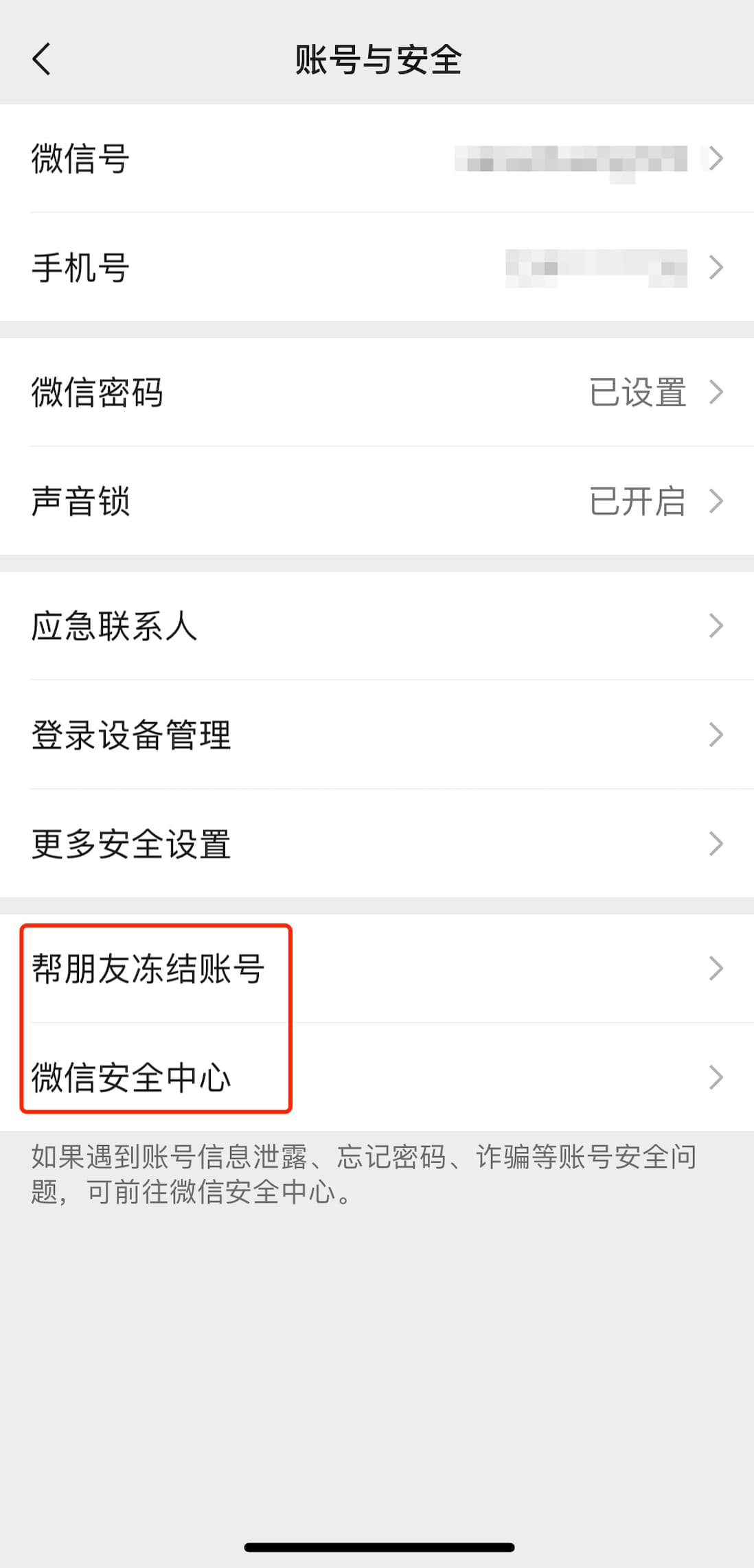Go back from 账号与安全 page

click(42, 59)
